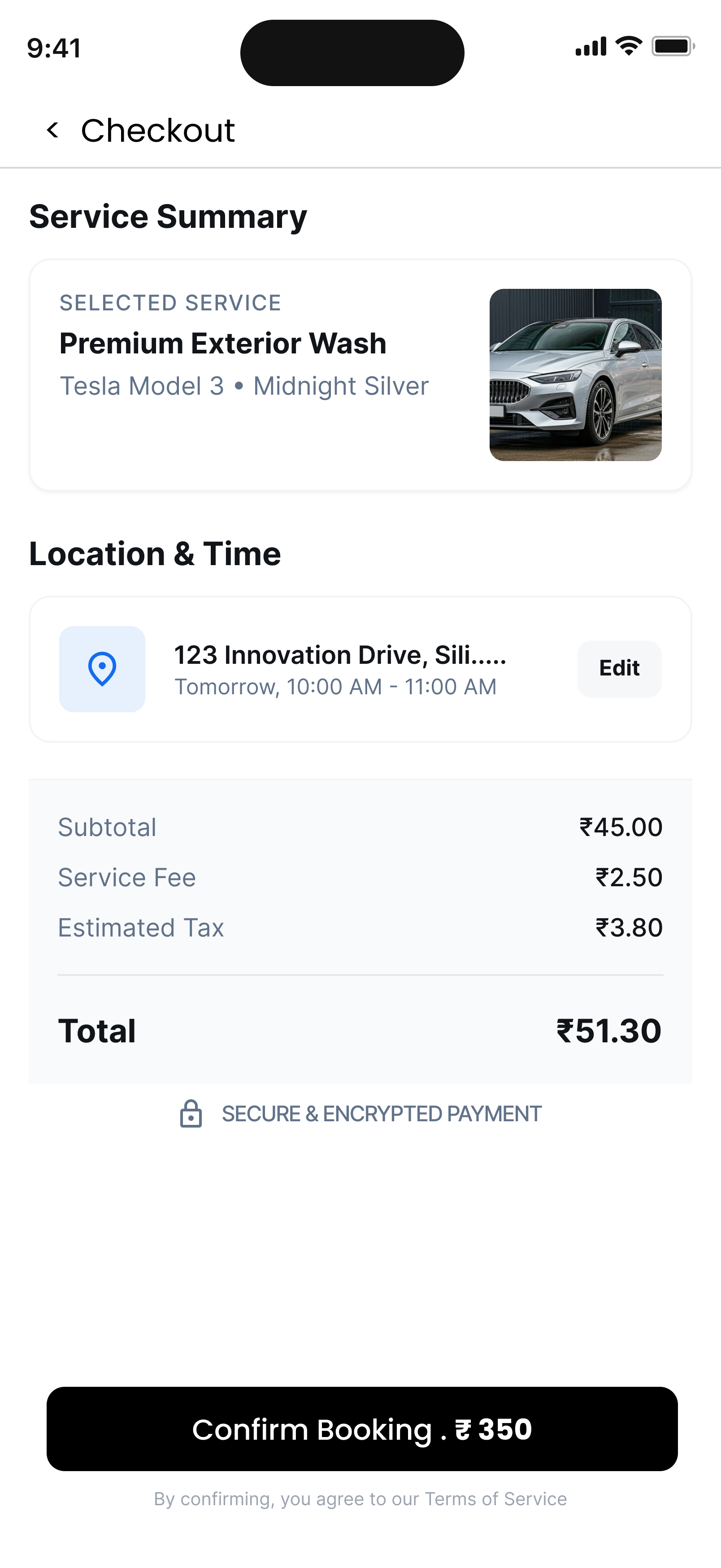Go back from the Checkout screen
Viewport: 721px width, 1568px height.
pyautogui.click(x=53, y=130)
